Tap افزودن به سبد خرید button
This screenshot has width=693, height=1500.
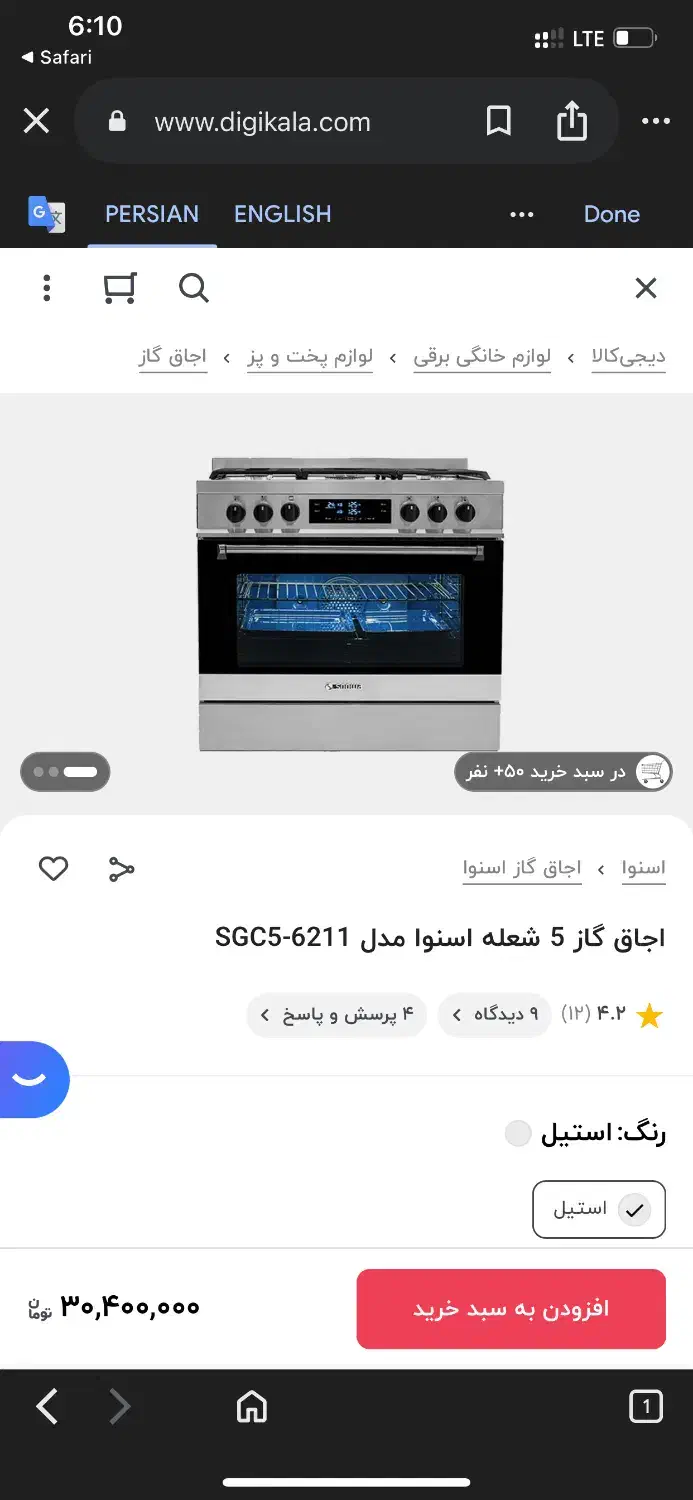tap(511, 1309)
